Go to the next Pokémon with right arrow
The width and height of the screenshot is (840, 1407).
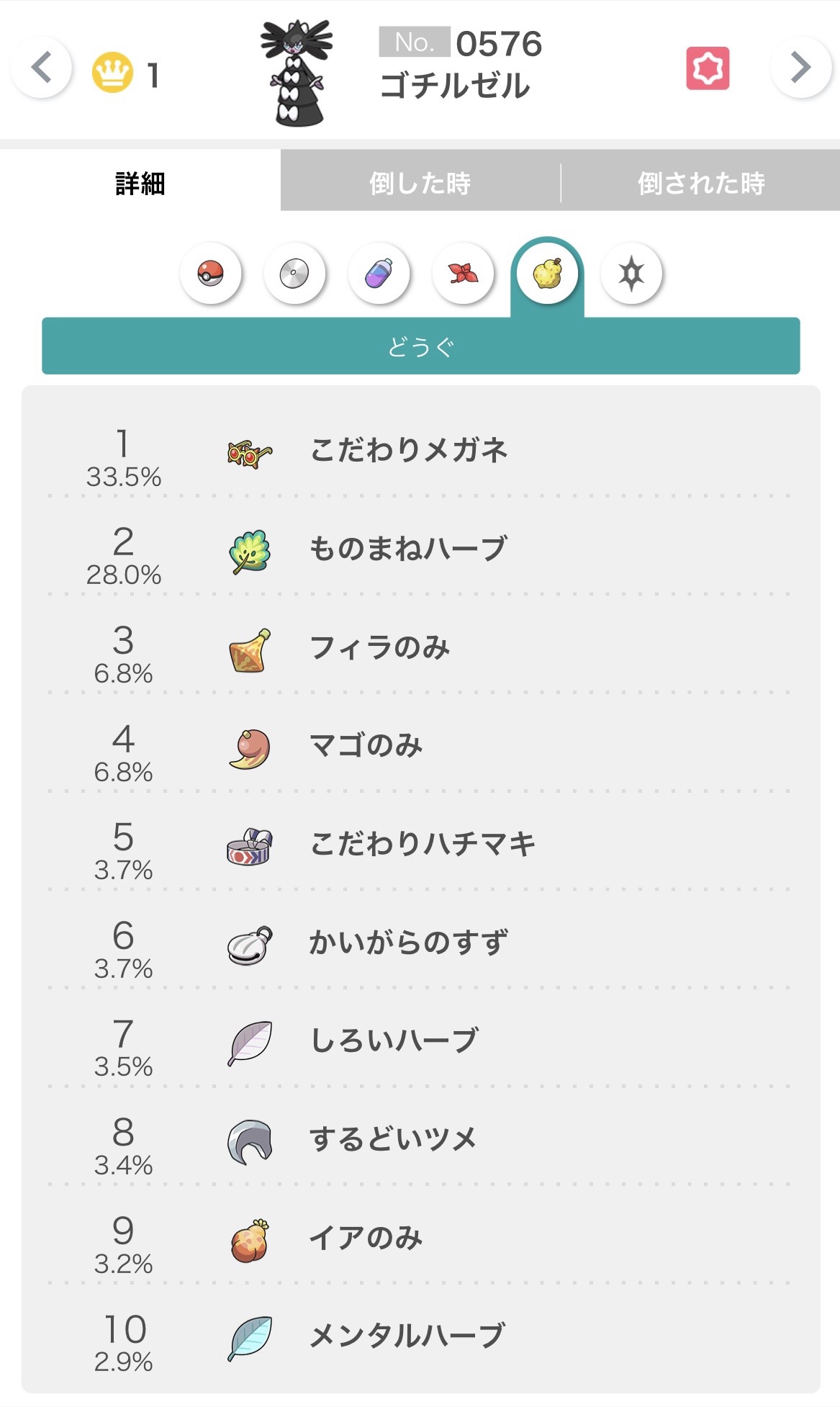click(800, 68)
